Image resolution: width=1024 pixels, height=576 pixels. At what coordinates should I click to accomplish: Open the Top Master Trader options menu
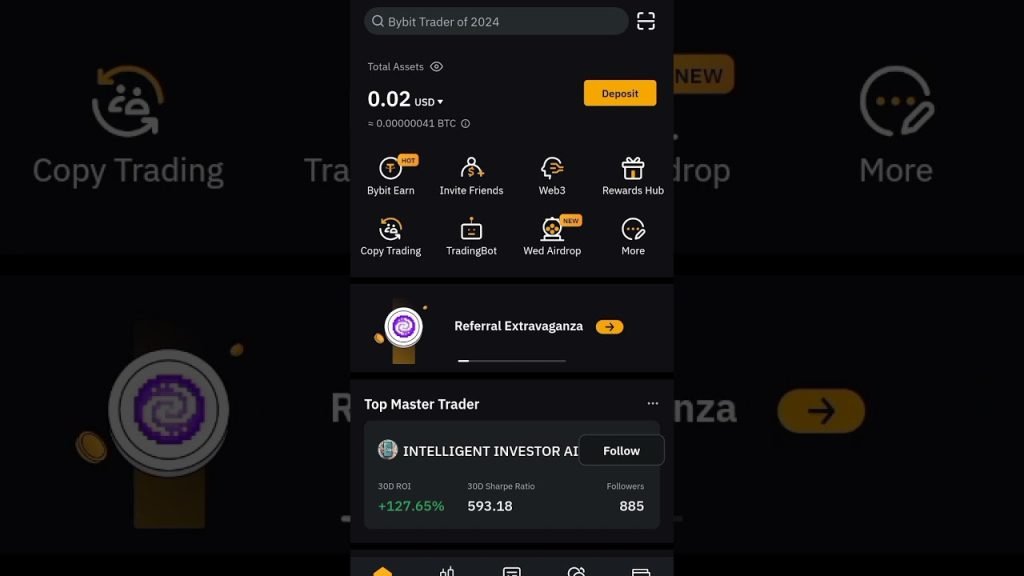coord(652,404)
